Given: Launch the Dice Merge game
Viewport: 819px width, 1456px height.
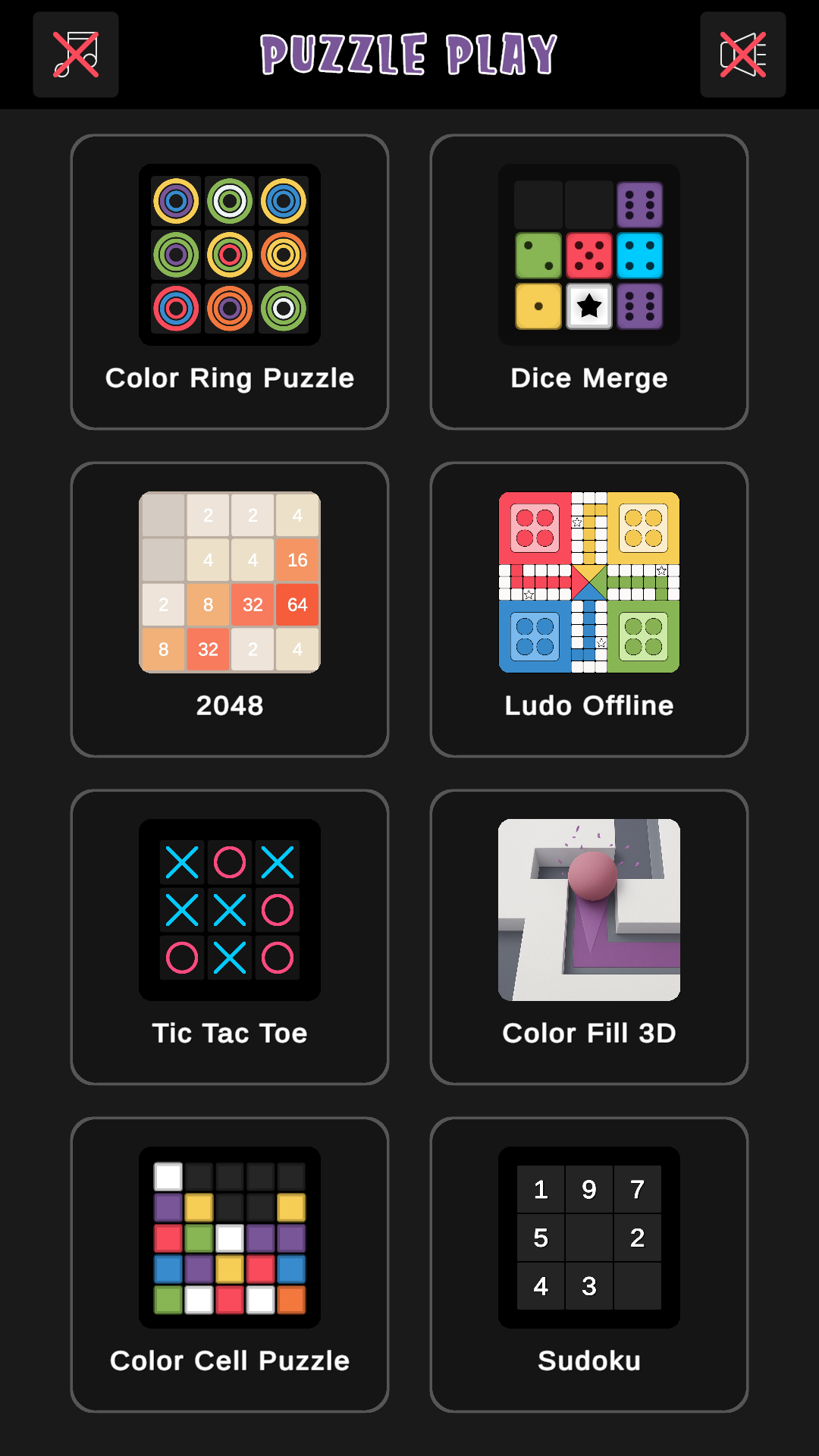Looking at the screenshot, I should click(589, 282).
